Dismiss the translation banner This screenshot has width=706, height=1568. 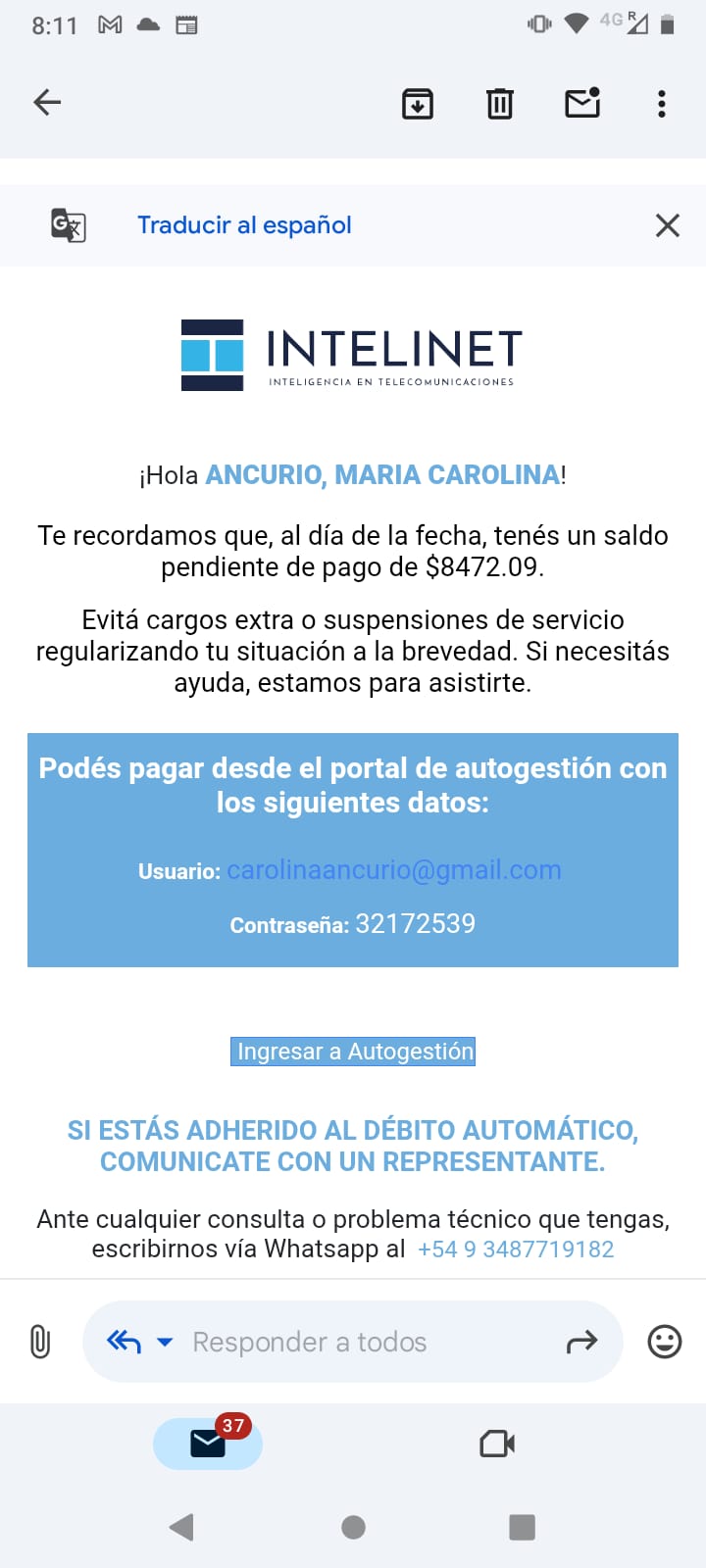[667, 226]
